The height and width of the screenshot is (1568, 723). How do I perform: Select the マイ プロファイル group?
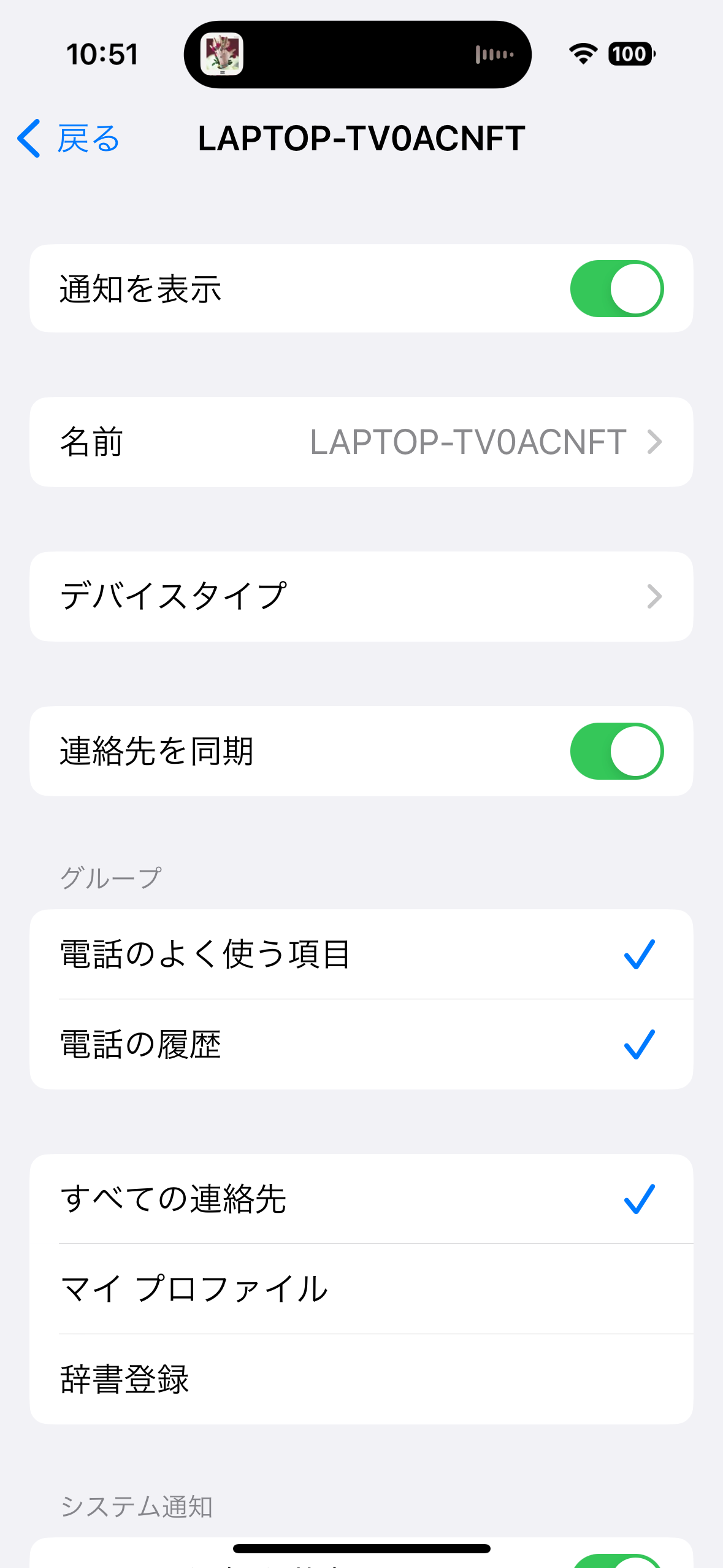361,1289
